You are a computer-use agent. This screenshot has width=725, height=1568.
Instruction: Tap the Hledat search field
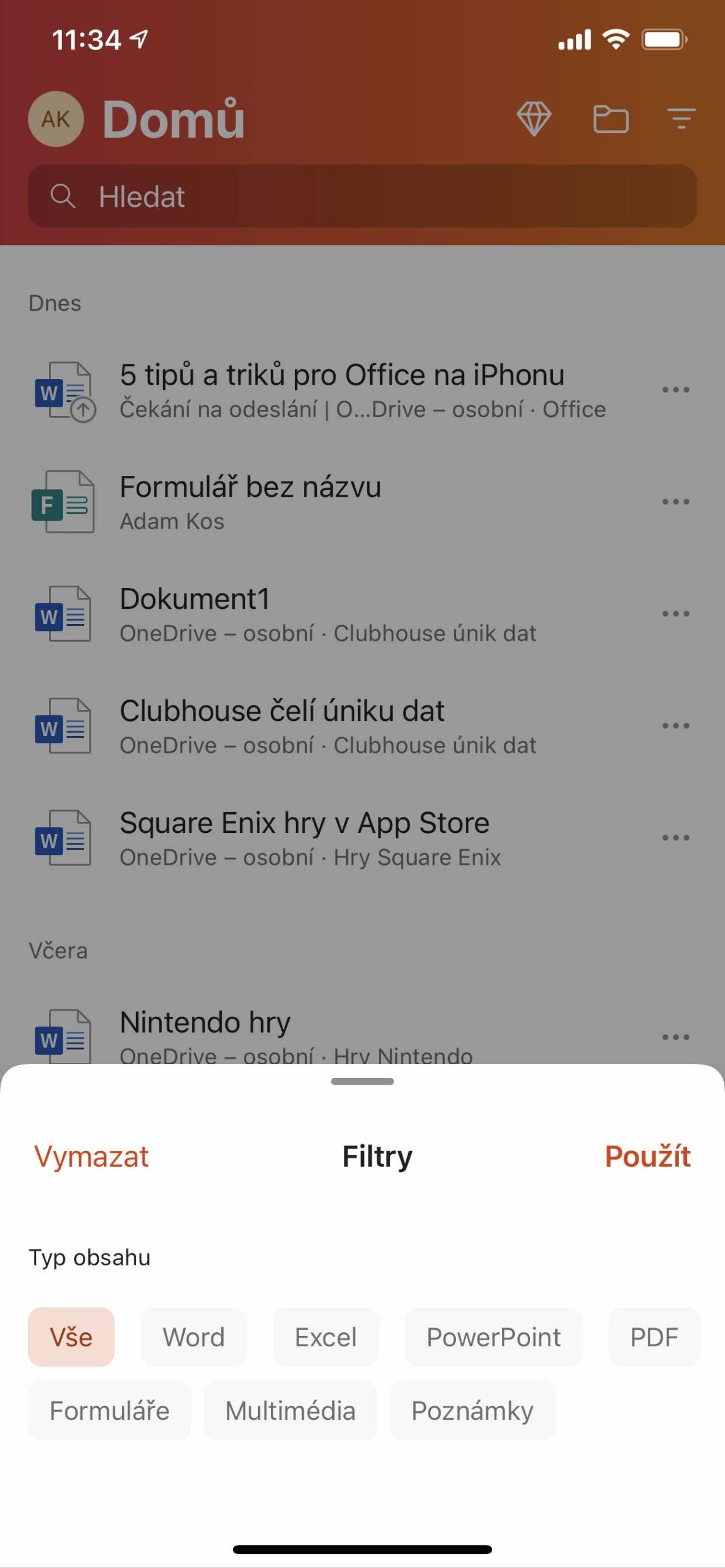(x=362, y=197)
